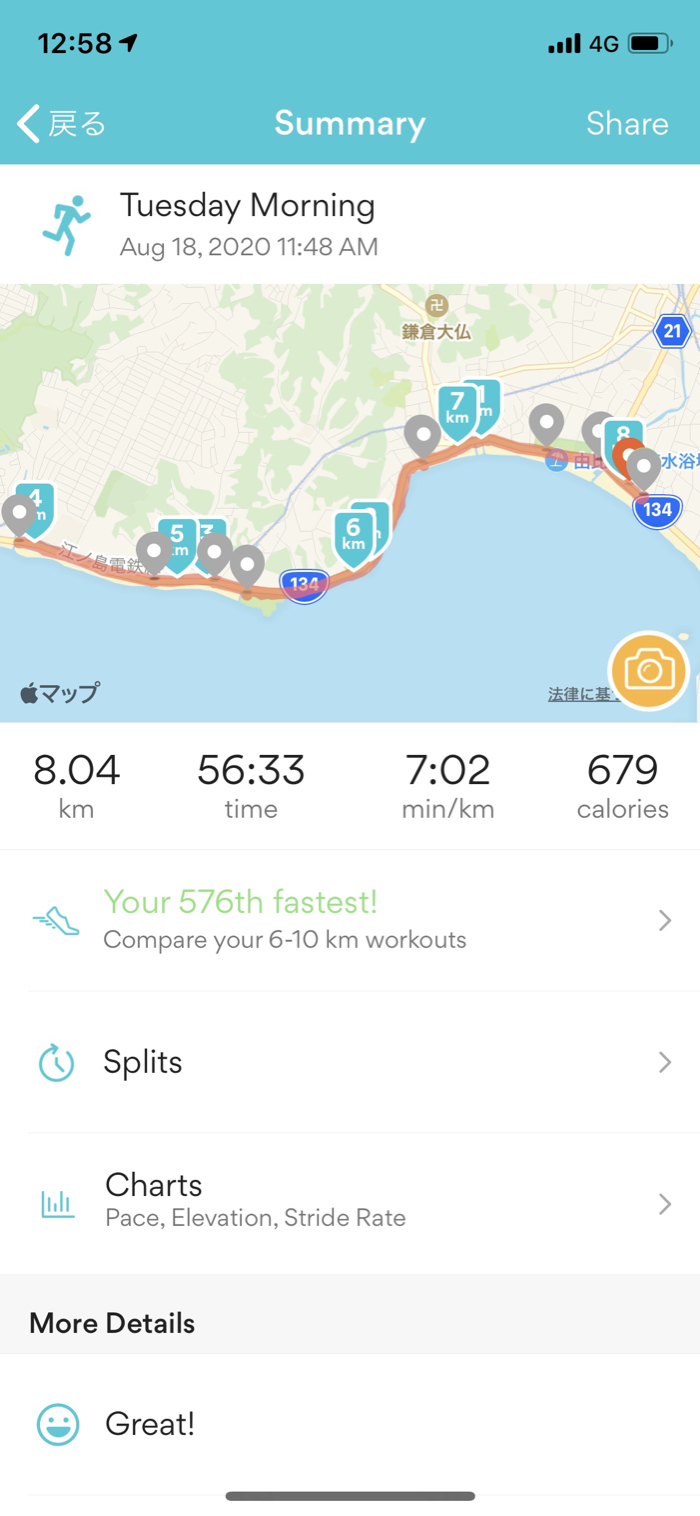Edit the Great! mood rating
700x1516 pixels.
[350, 1424]
